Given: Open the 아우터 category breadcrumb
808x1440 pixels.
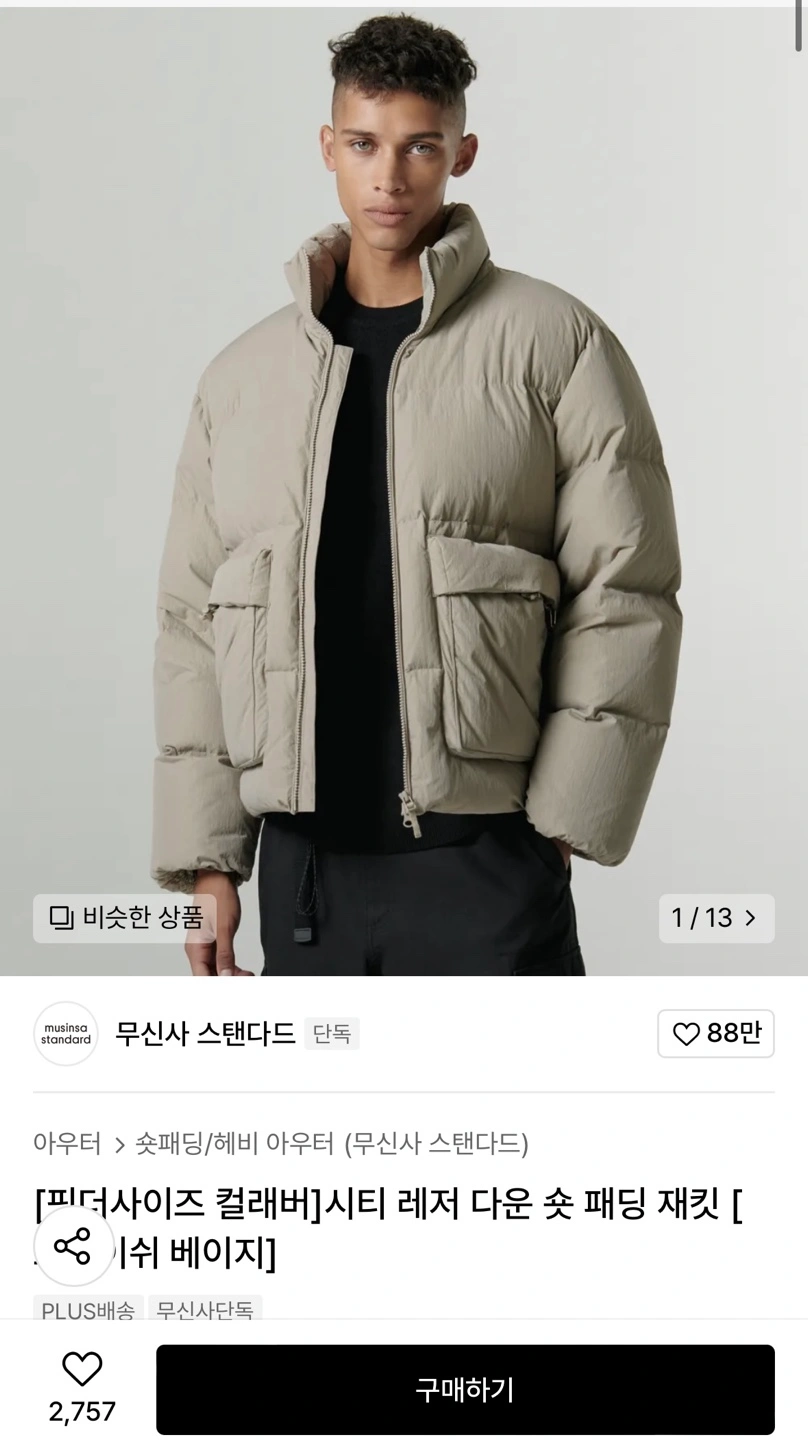Looking at the screenshot, I should 67,1143.
